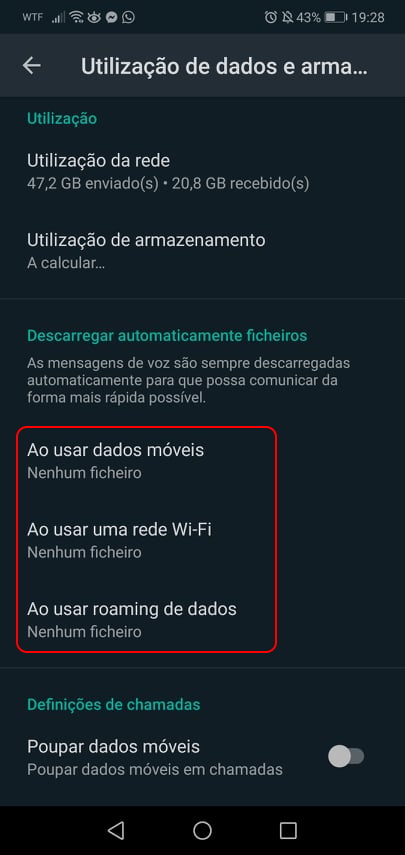This screenshot has height=855, width=405.
Task: Open Ao usar dados móveis setting
Action: pos(202,461)
